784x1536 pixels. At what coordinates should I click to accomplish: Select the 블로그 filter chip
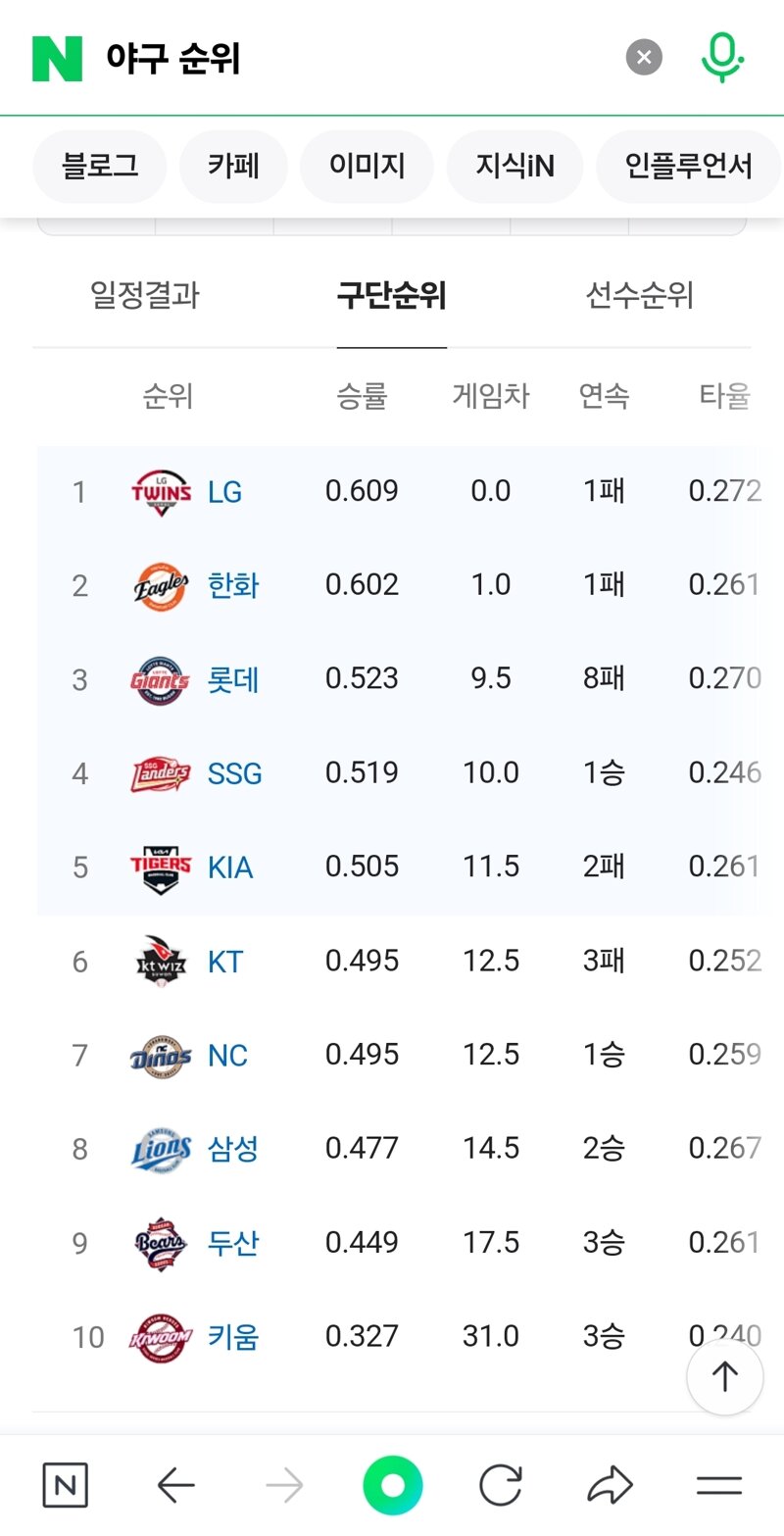tap(100, 166)
